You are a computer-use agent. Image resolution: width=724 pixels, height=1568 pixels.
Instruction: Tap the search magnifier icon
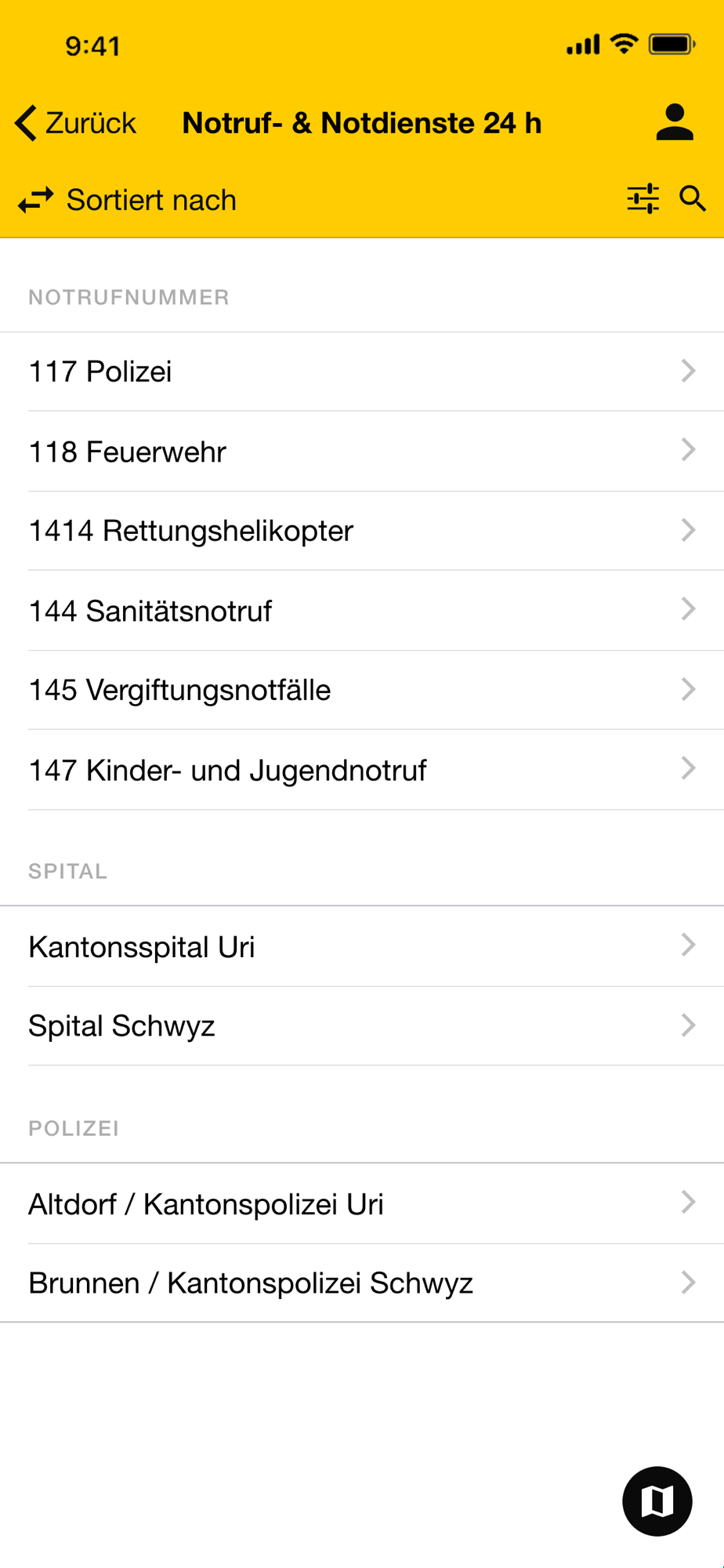pyautogui.click(x=693, y=199)
